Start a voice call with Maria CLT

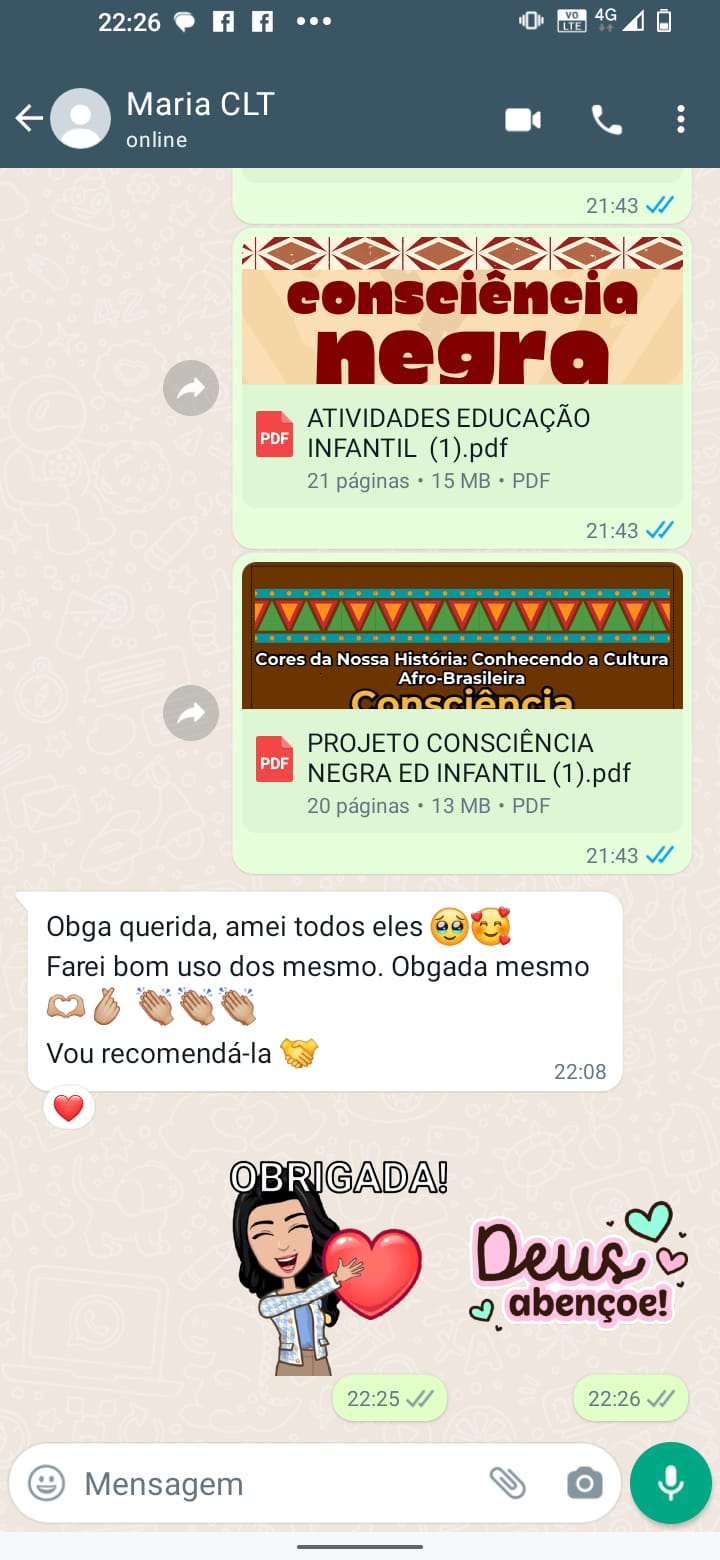click(x=606, y=120)
